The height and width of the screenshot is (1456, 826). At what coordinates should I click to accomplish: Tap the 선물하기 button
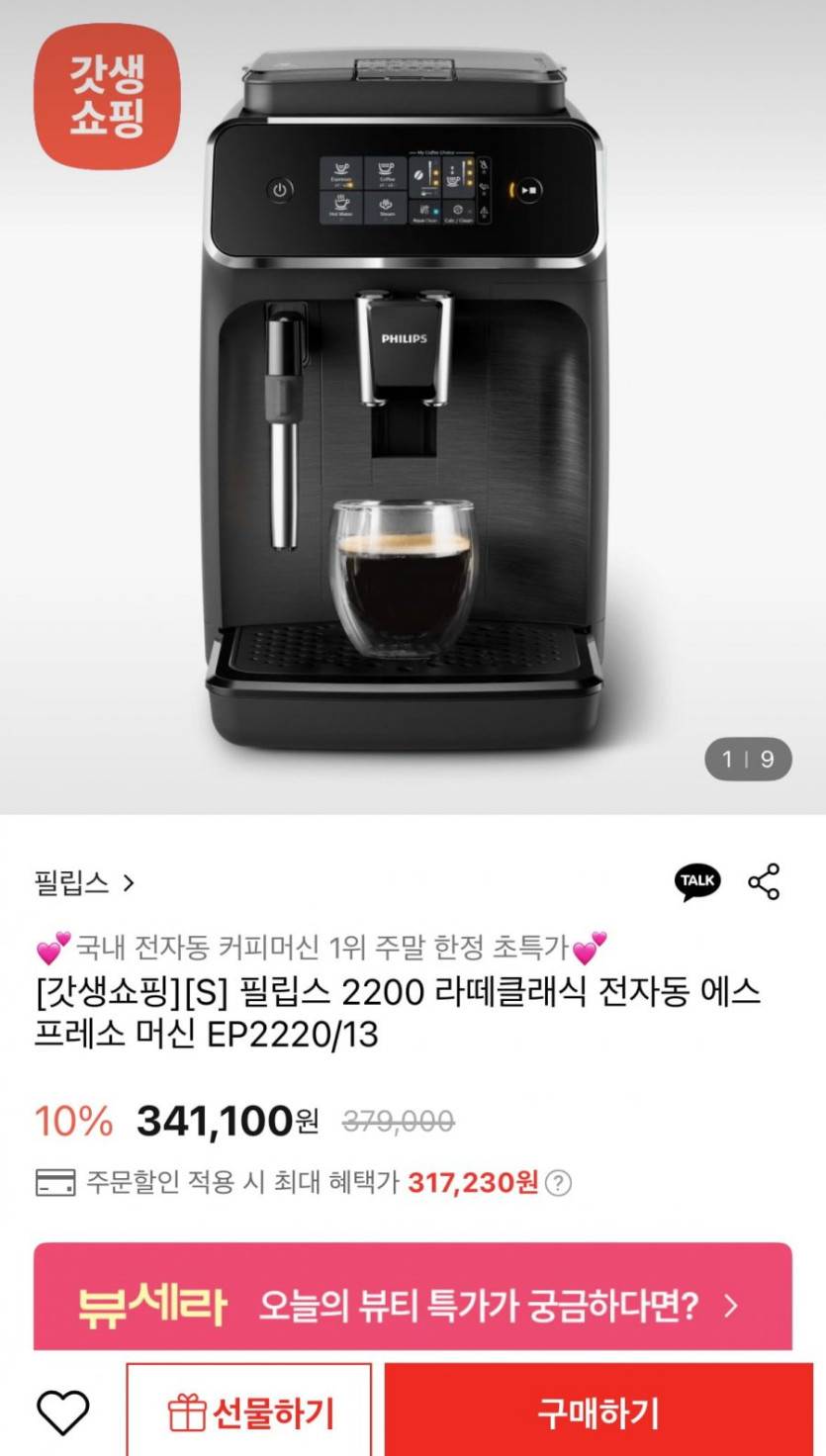point(249,1411)
